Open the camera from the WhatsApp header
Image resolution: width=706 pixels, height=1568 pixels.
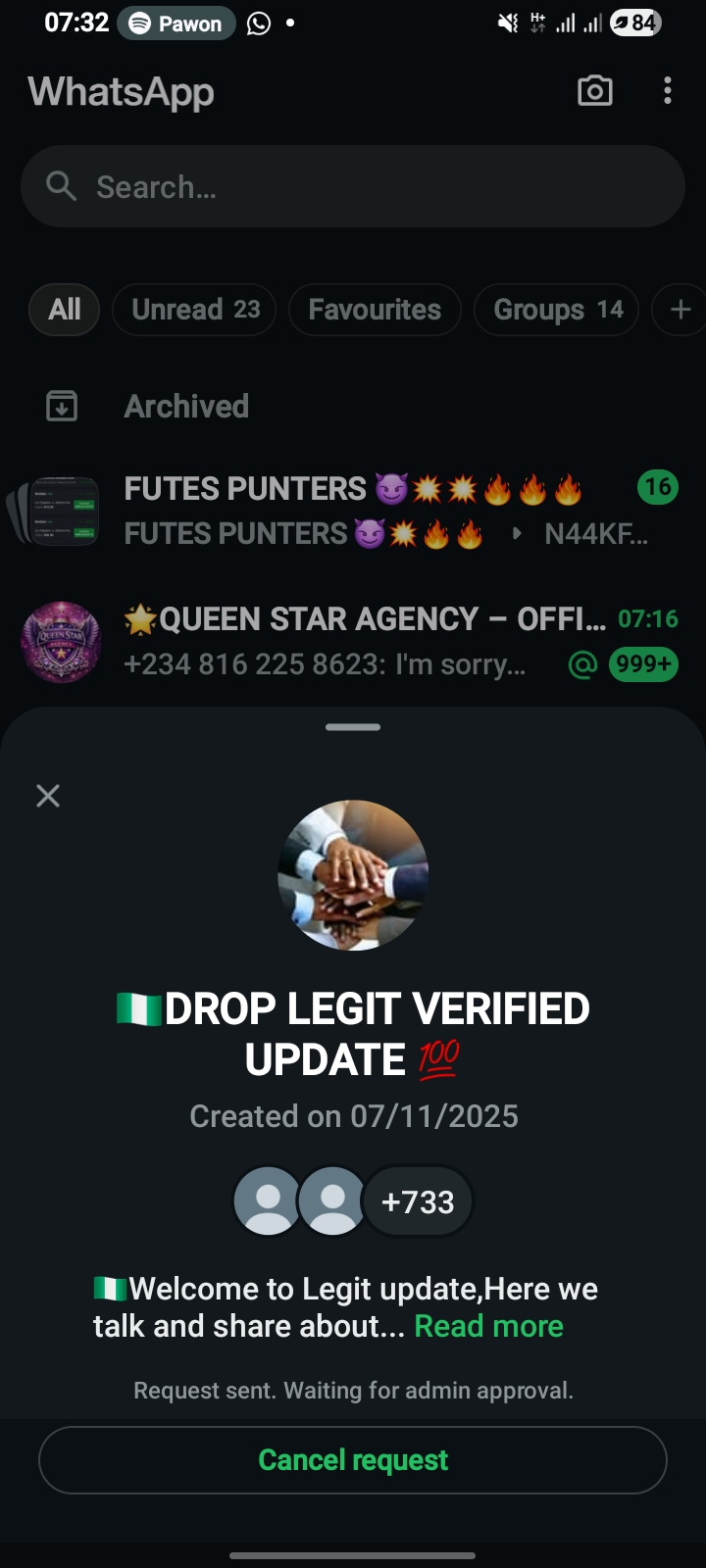pos(594,91)
